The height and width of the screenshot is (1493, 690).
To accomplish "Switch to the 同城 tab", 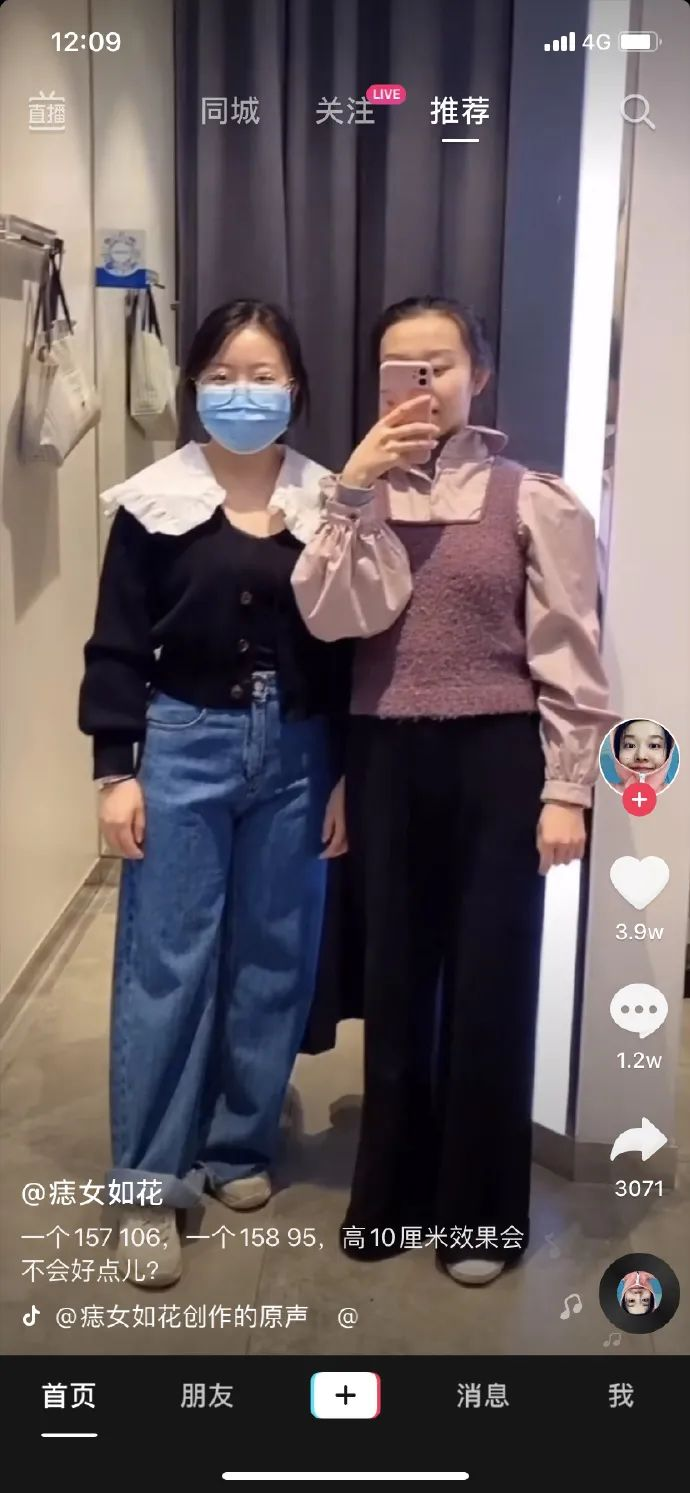I will (x=230, y=111).
